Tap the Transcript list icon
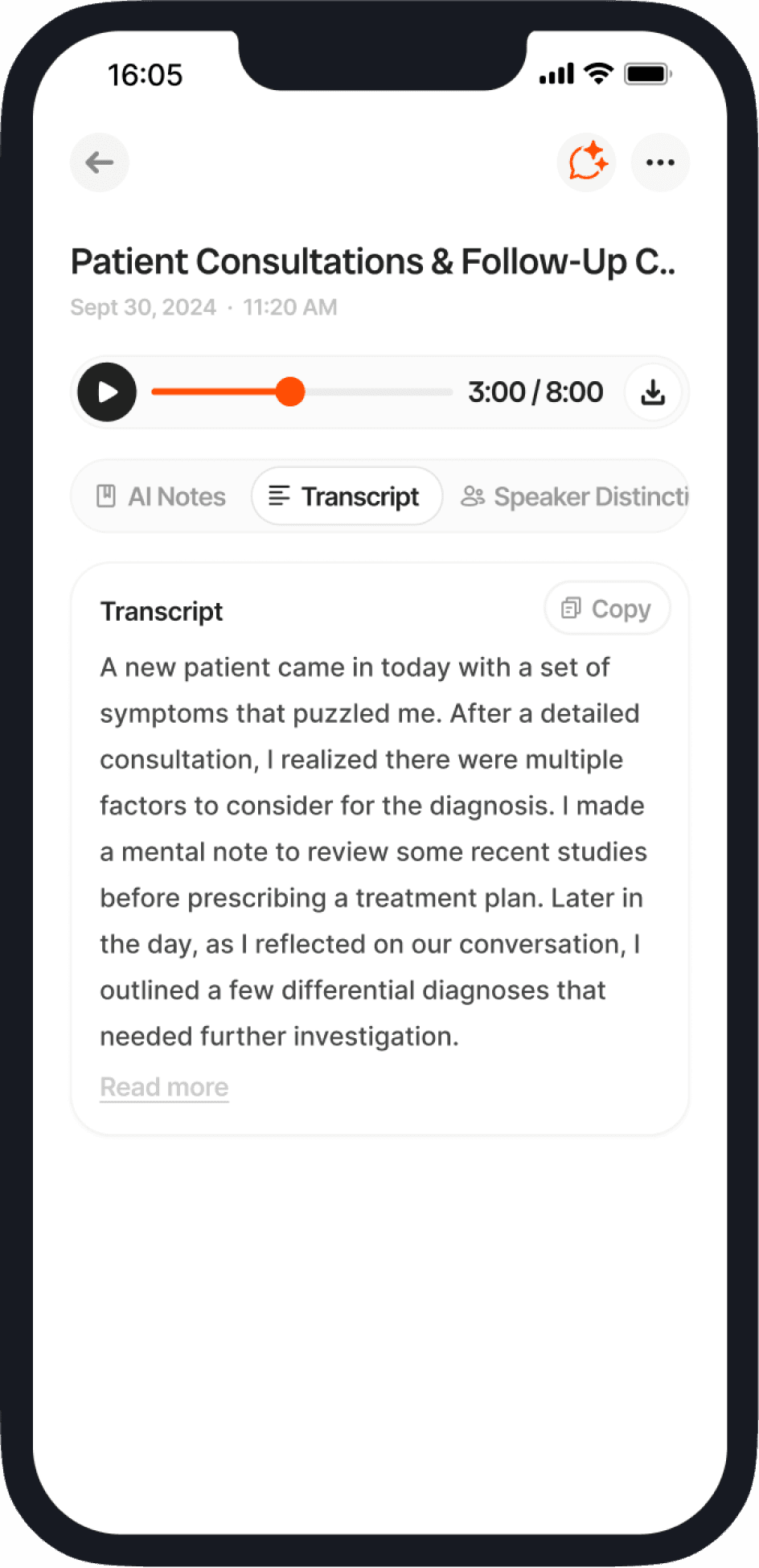Image resolution: width=759 pixels, height=1568 pixels. (279, 496)
